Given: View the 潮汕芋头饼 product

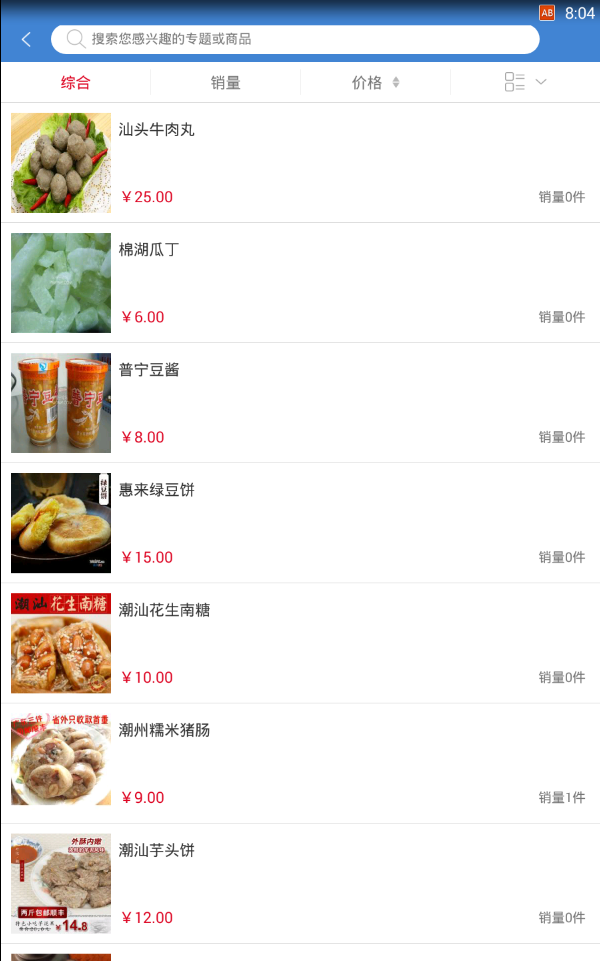Looking at the screenshot, I should point(300,883).
